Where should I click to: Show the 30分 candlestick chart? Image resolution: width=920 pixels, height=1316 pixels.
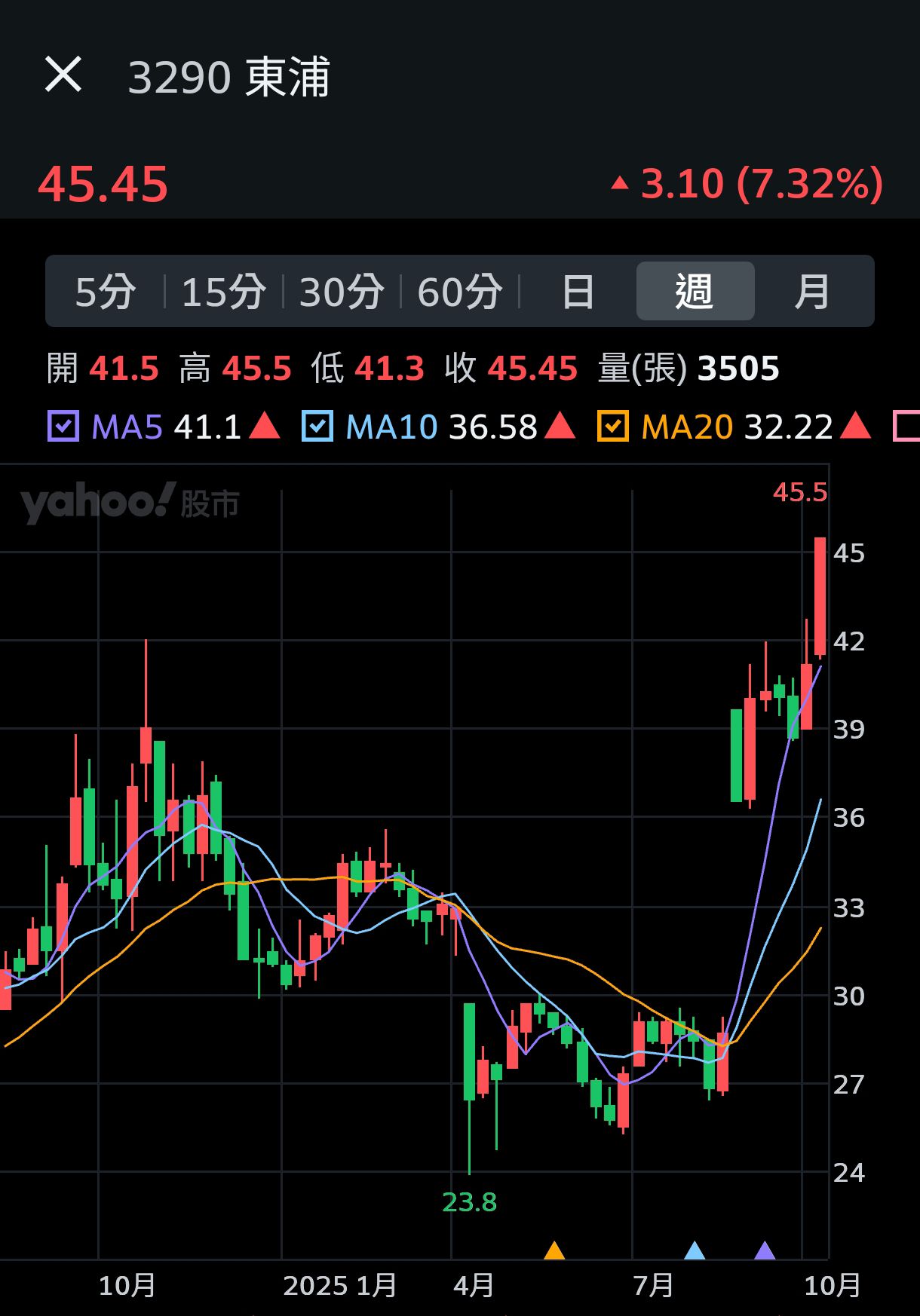click(342, 292)
